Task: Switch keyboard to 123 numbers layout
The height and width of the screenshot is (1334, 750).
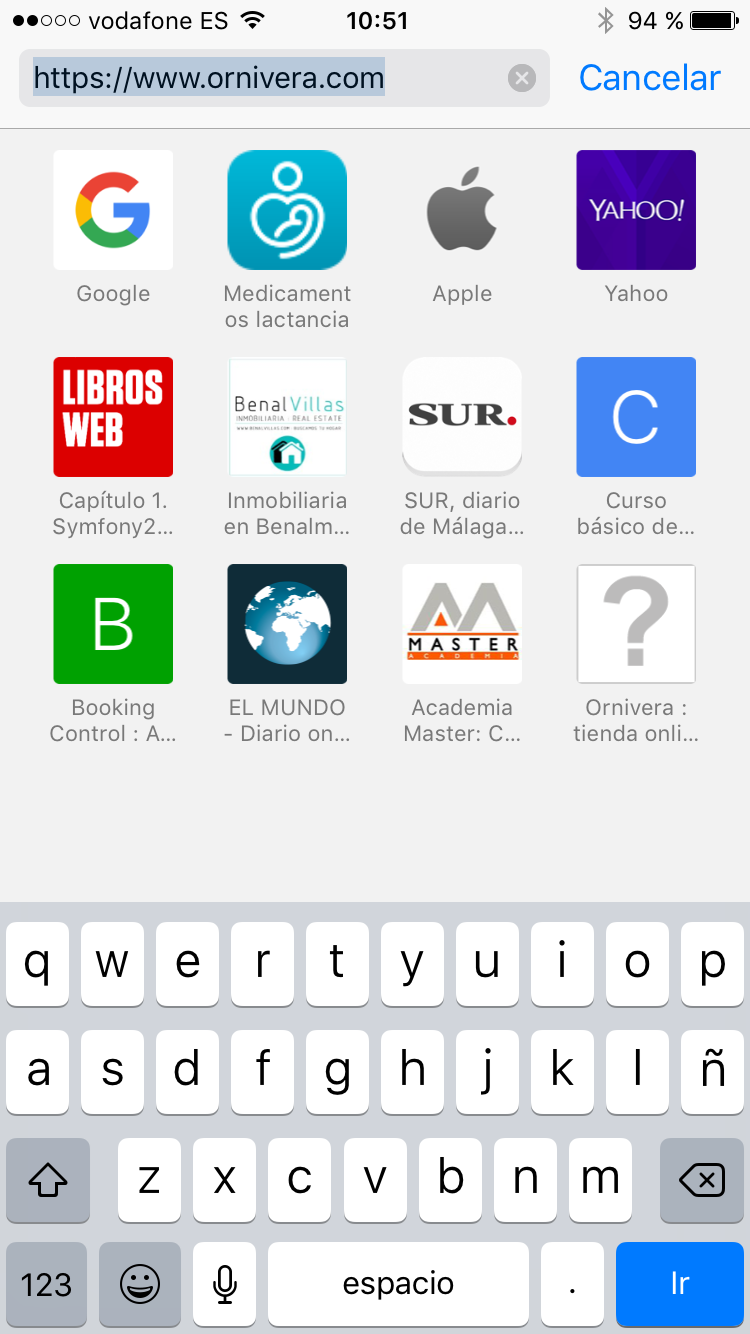Action: tap(47, 1284)
